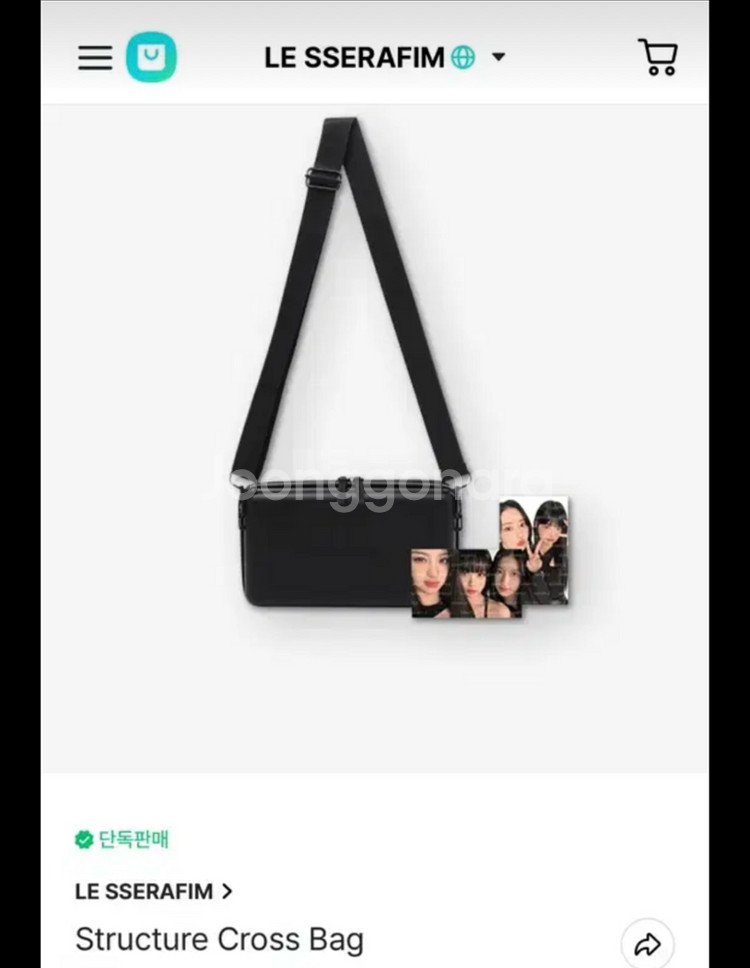Open the shopping cart
This screenshot has height=968, width=750.
657,58
